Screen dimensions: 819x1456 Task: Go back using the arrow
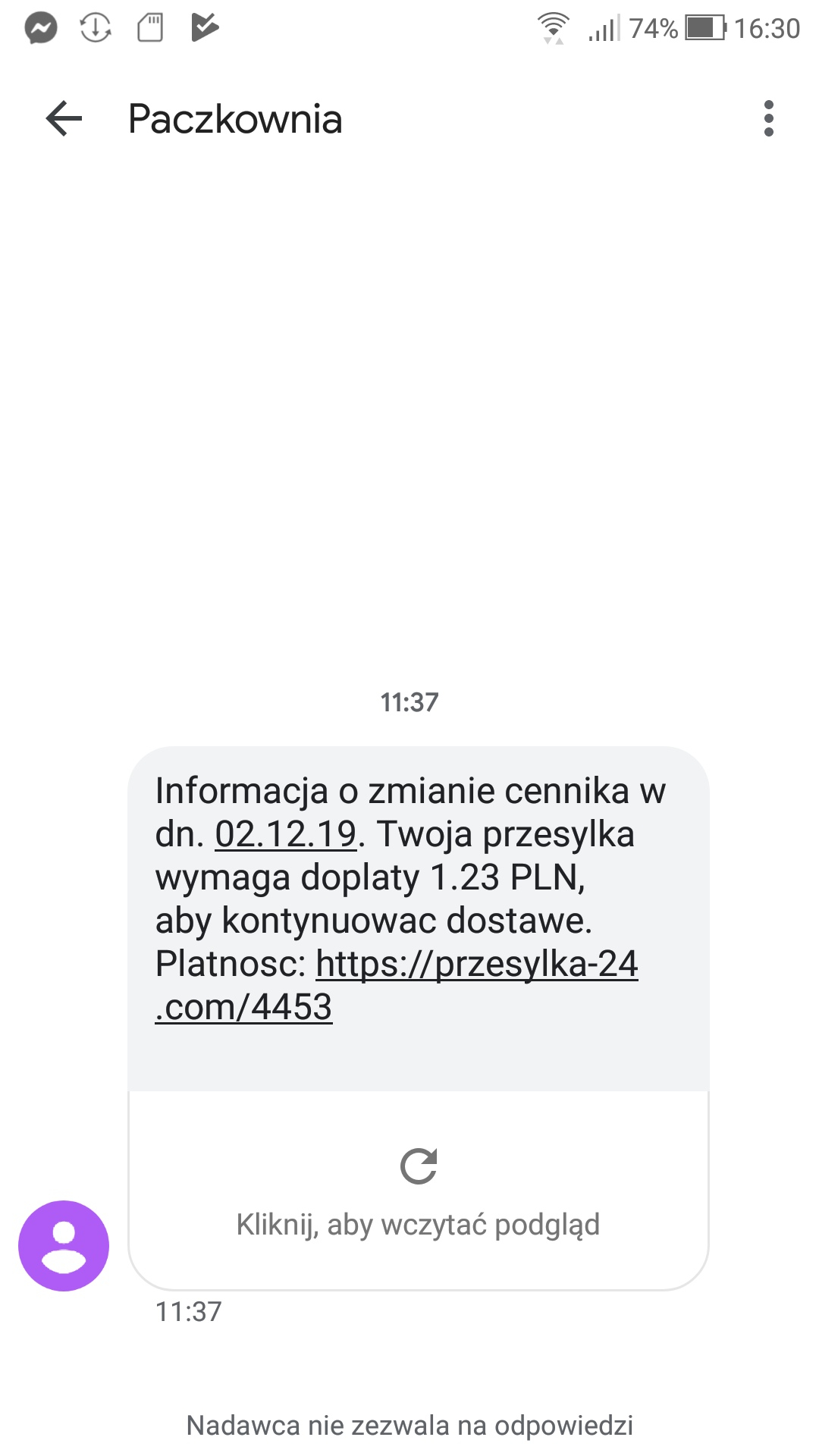point(64,119)
